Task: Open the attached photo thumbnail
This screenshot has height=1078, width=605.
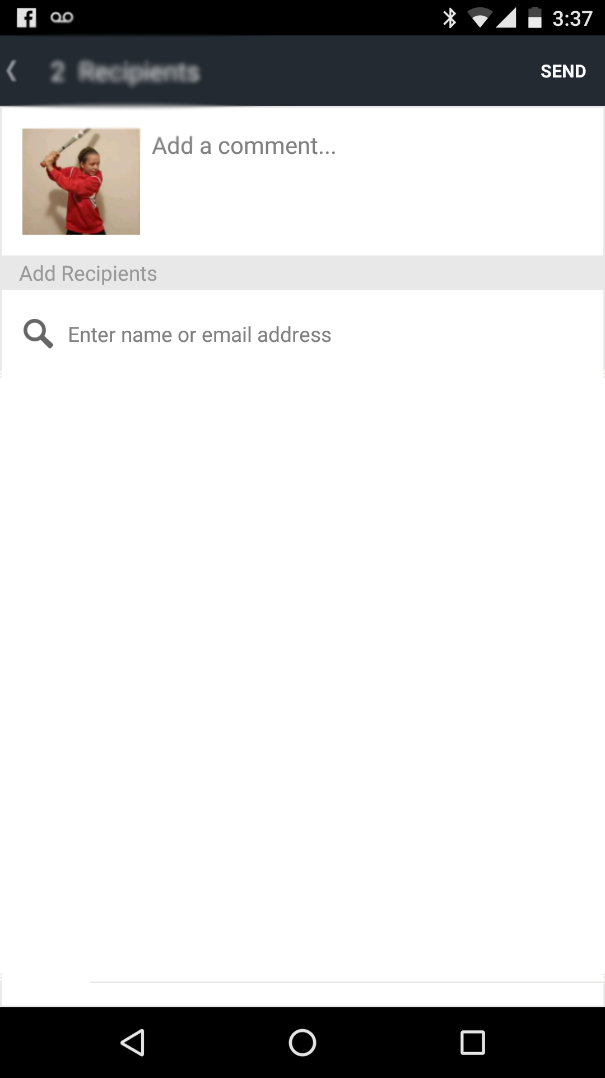Action: pyautogui.click(x=81, y=182)
